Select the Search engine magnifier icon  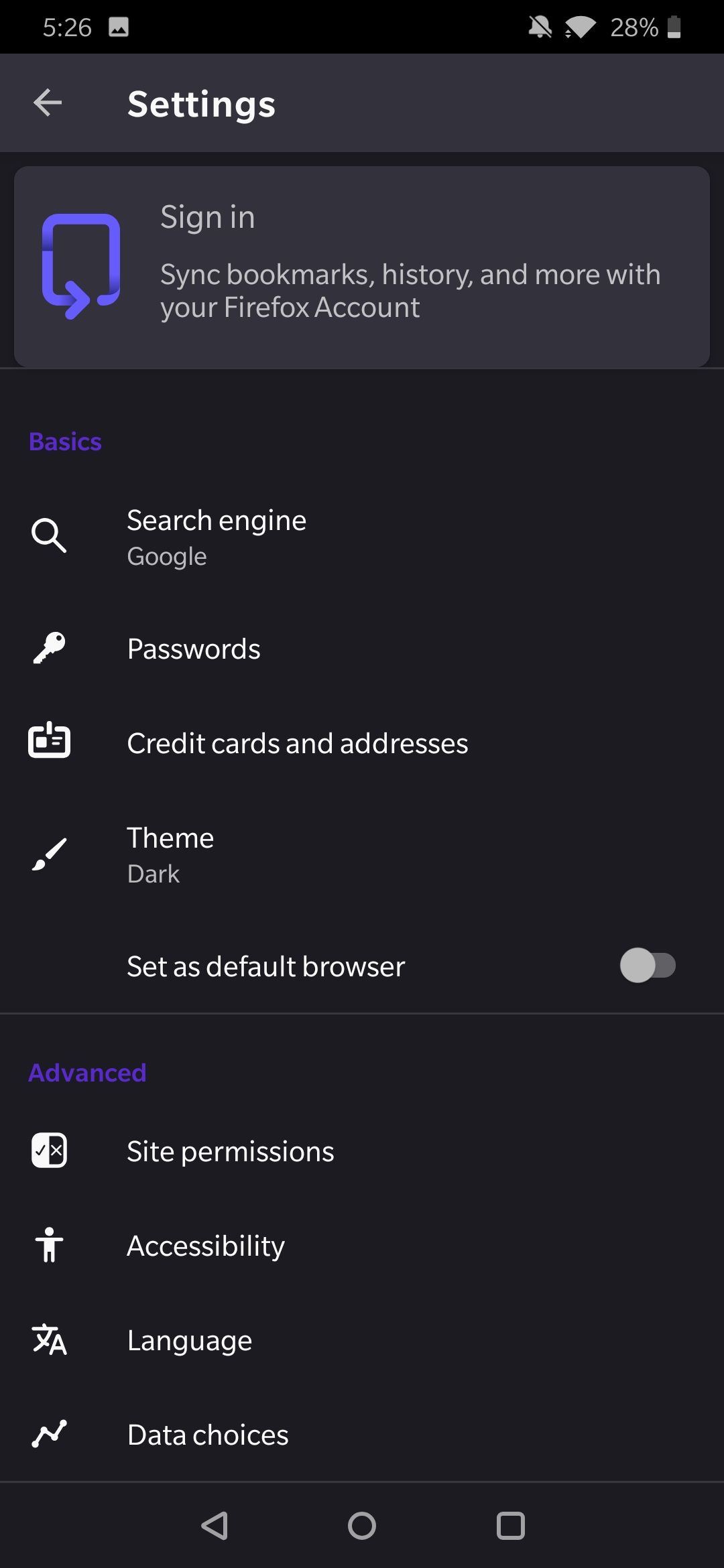(48, 535)
